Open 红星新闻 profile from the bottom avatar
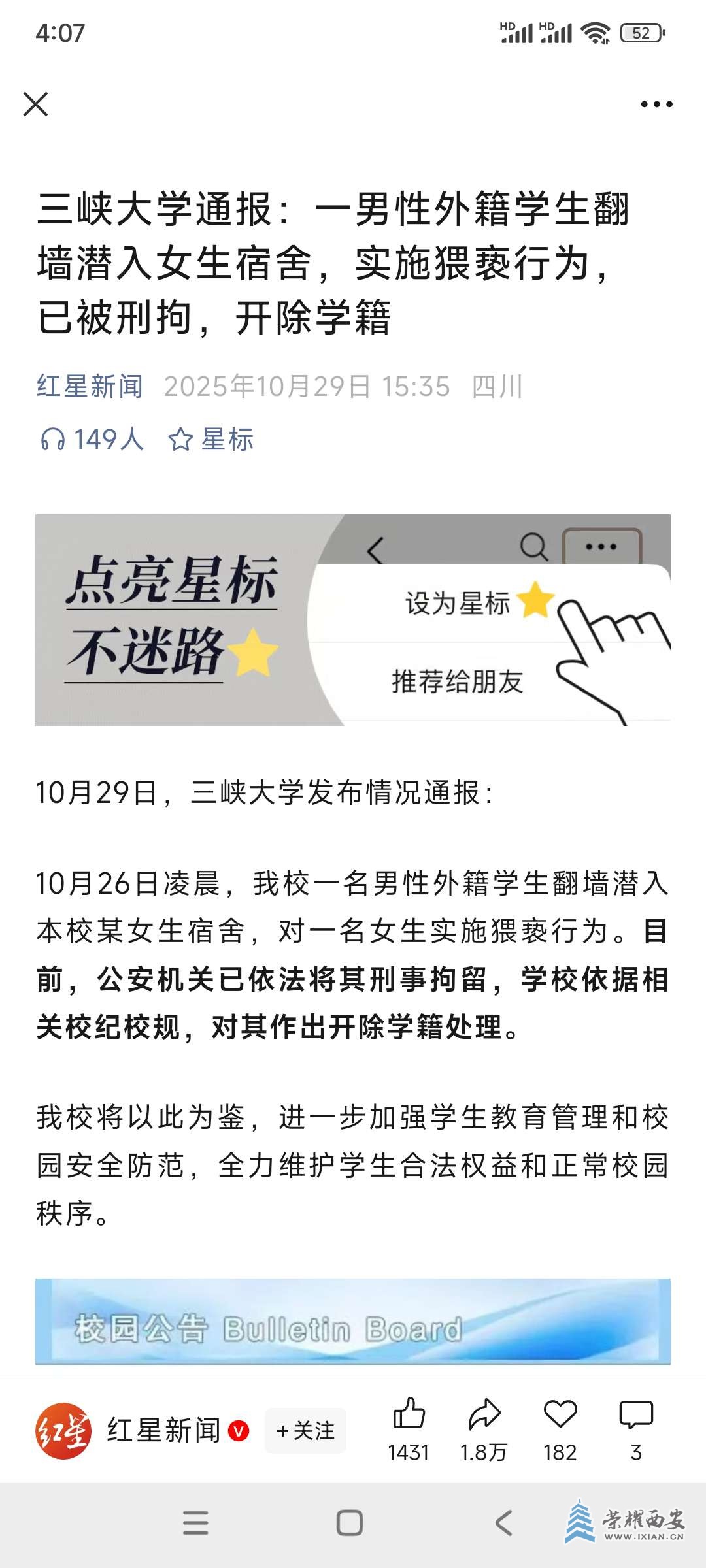This screenshot has width=706, height=1568. click(x=63, y=1430)
